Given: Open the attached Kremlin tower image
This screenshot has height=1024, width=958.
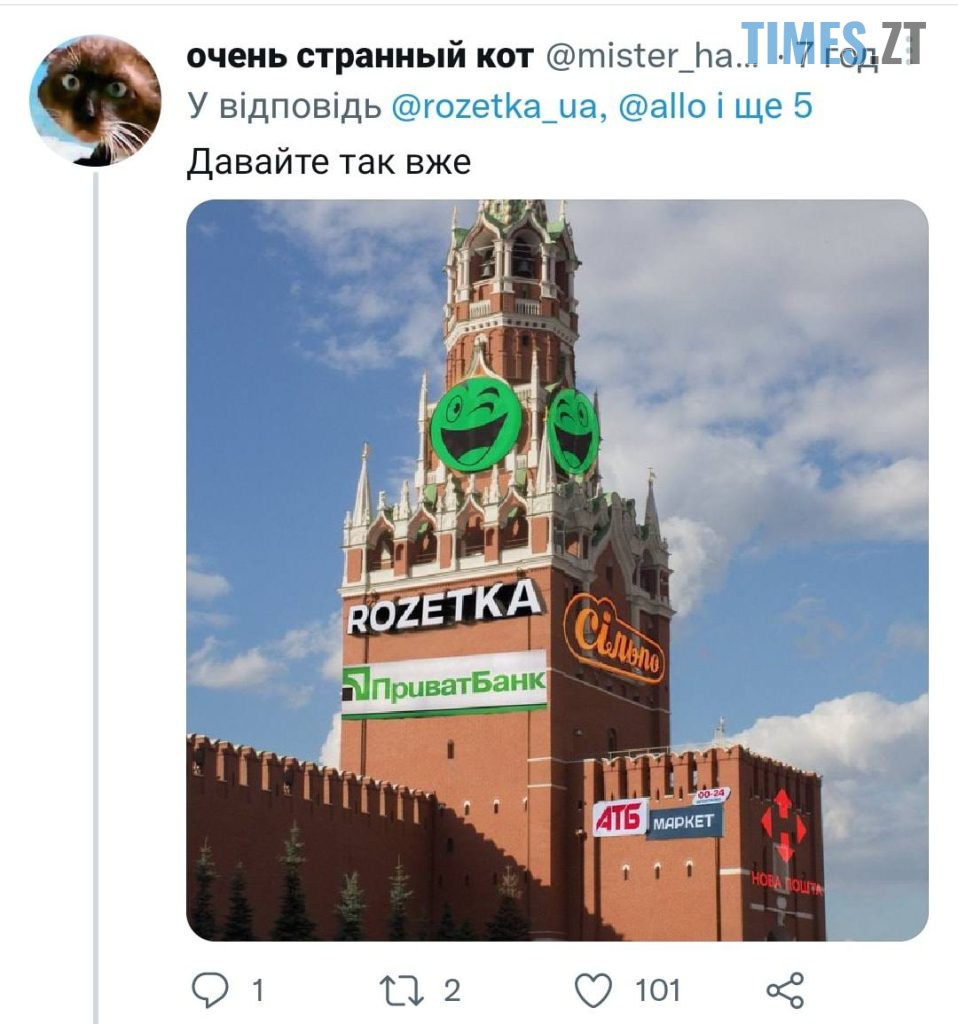Looking at the screenshot, I should point(556,570).
